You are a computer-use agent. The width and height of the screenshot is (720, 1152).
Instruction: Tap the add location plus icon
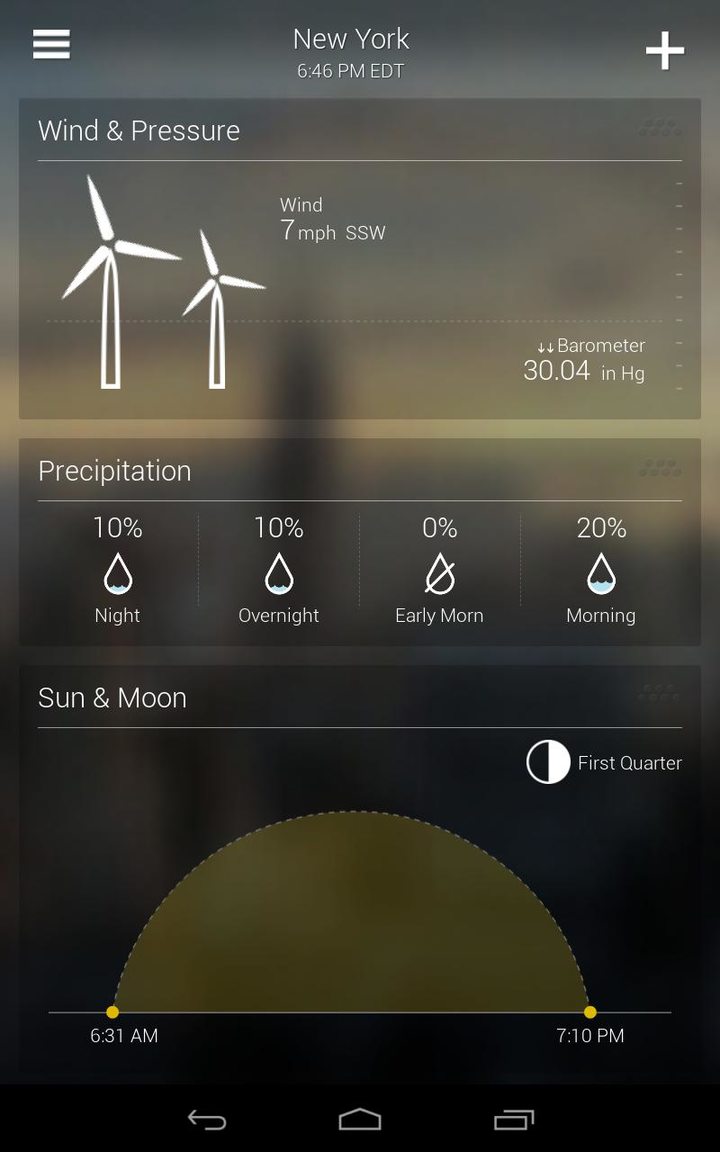664,50
